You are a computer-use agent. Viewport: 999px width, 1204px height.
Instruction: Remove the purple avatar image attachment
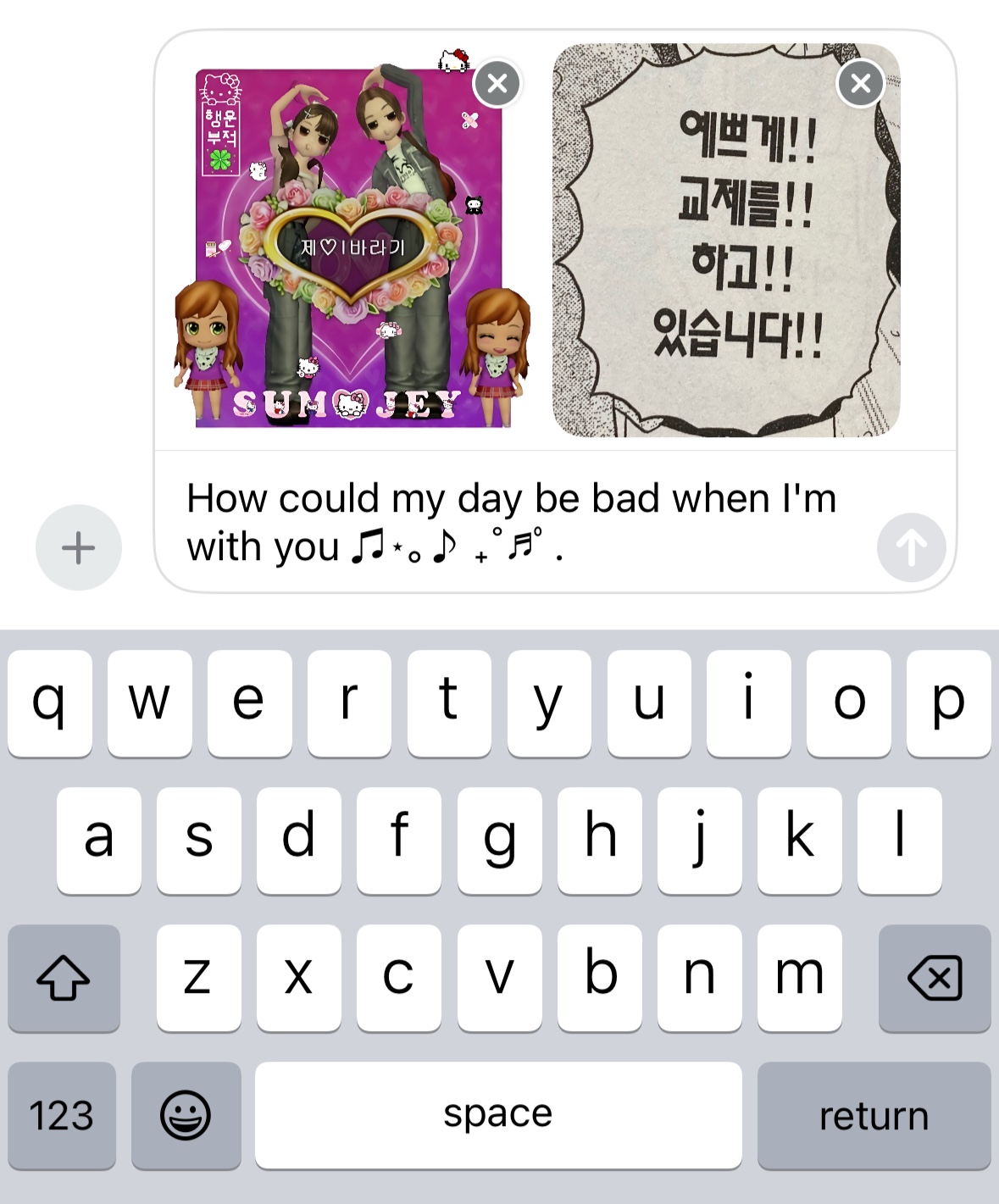pos(497,83)
